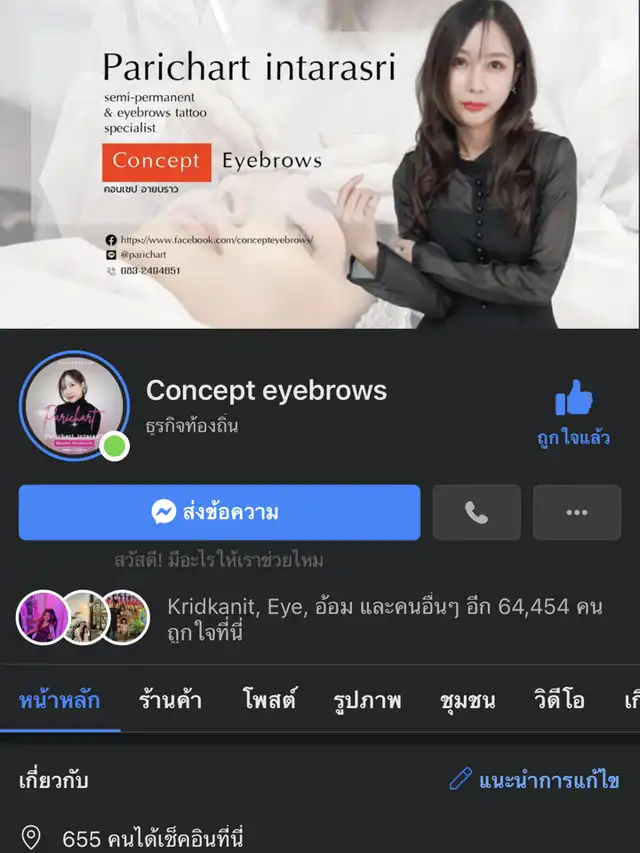Switch to the ชุมชน tab
640x853 pixels.
tap(467, 700)
